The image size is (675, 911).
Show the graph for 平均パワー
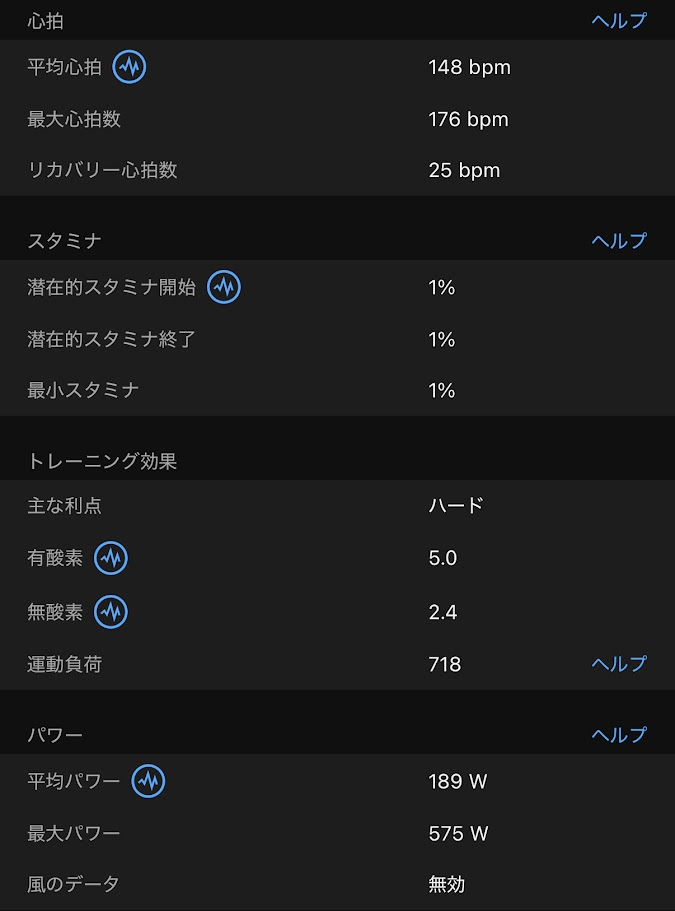pos(148,782)
